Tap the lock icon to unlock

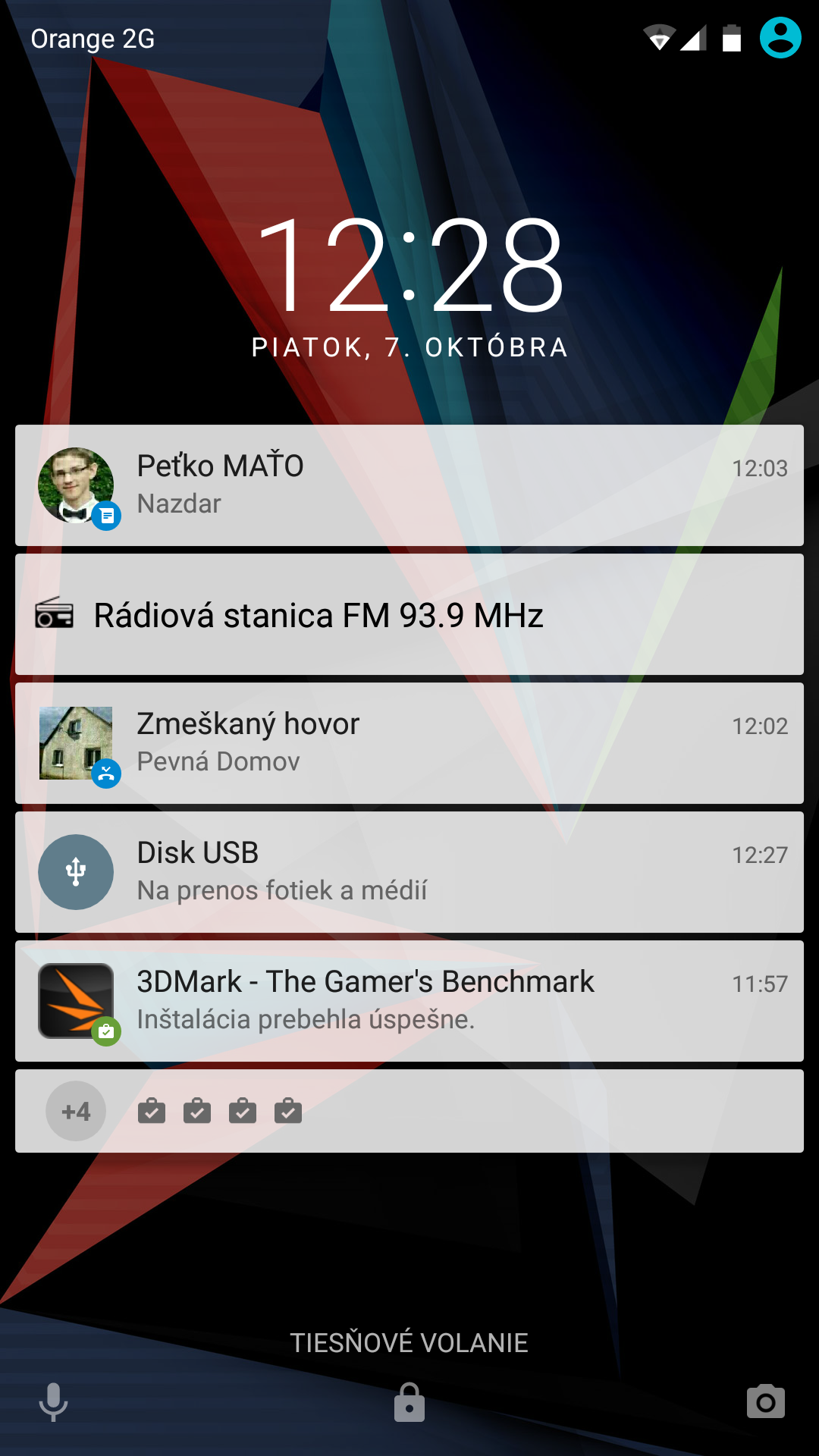pos(409,1402)
